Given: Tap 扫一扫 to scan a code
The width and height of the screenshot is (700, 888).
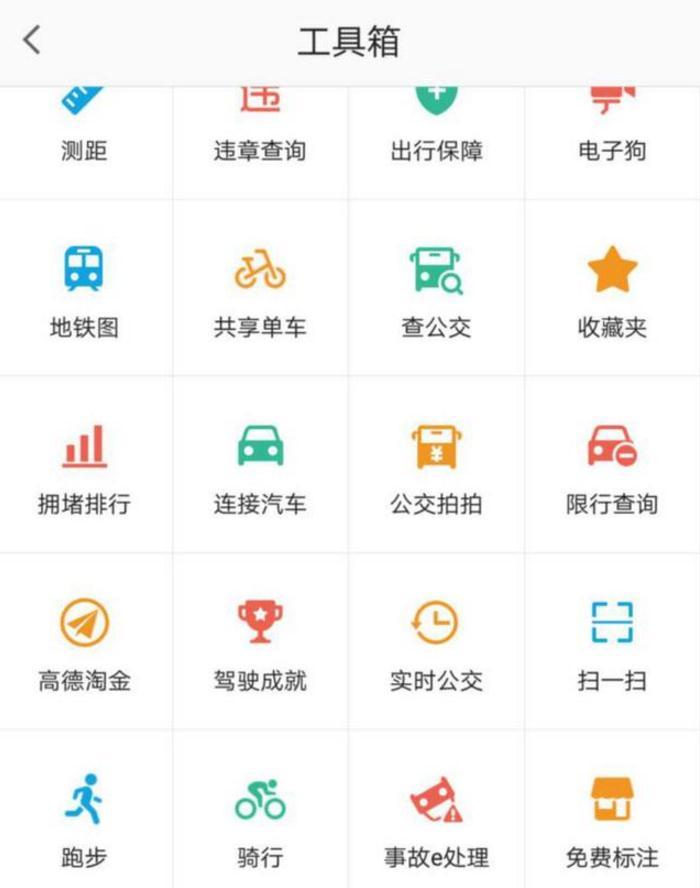Looking at the screenshot, I should (612, 642).
